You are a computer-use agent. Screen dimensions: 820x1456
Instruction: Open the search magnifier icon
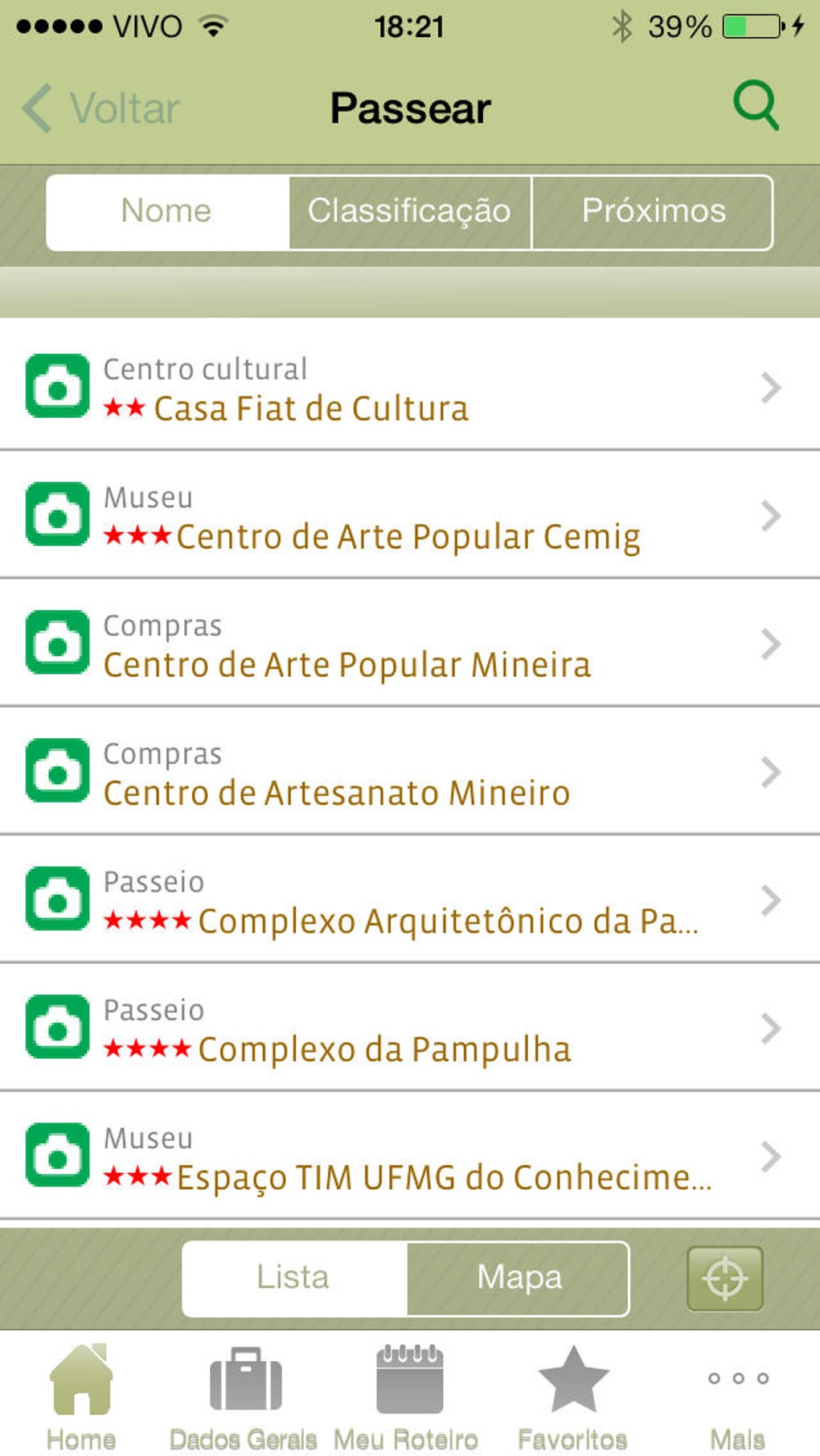[x=756, y=105]
